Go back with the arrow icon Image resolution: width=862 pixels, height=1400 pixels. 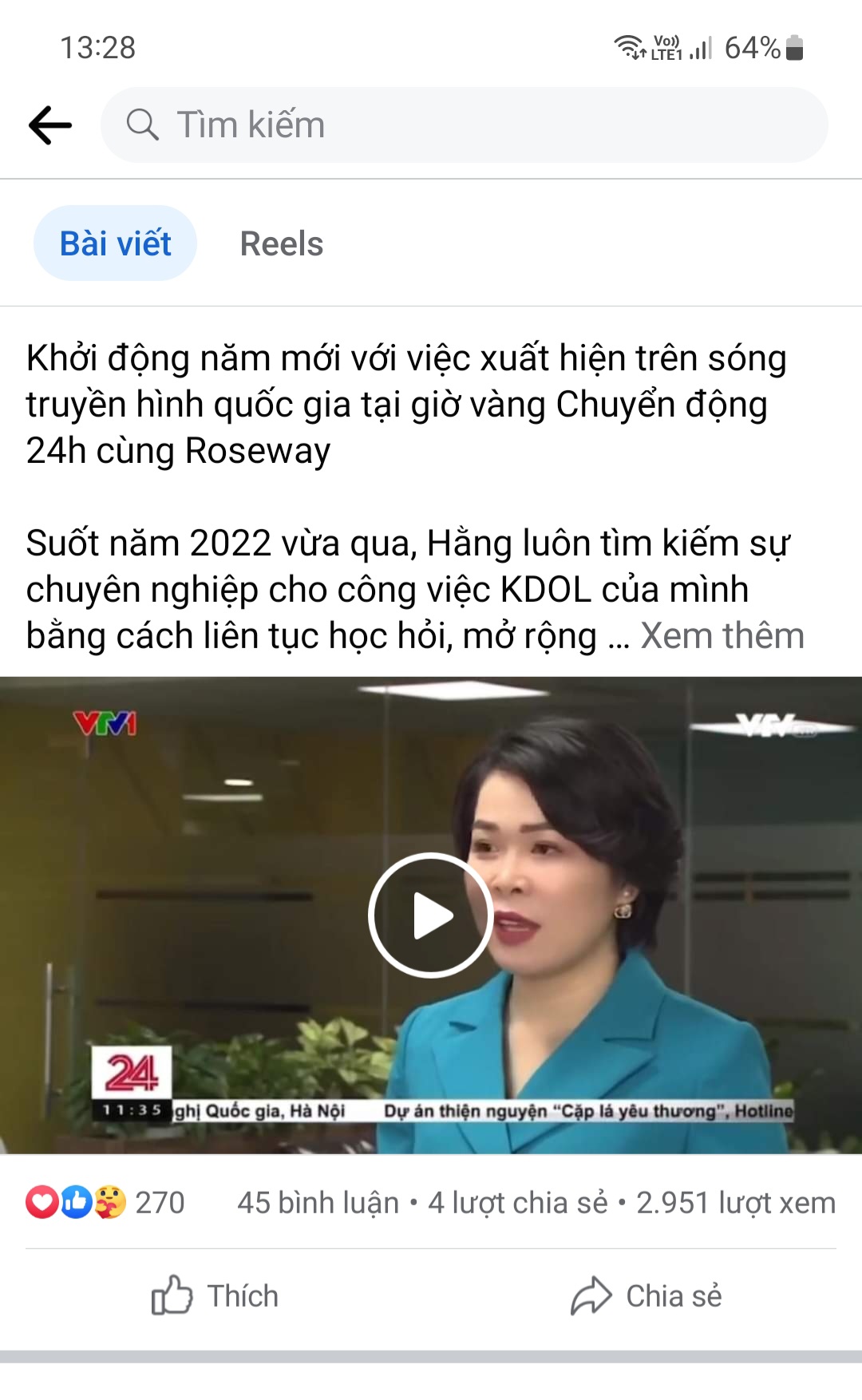tap(50, 125)
